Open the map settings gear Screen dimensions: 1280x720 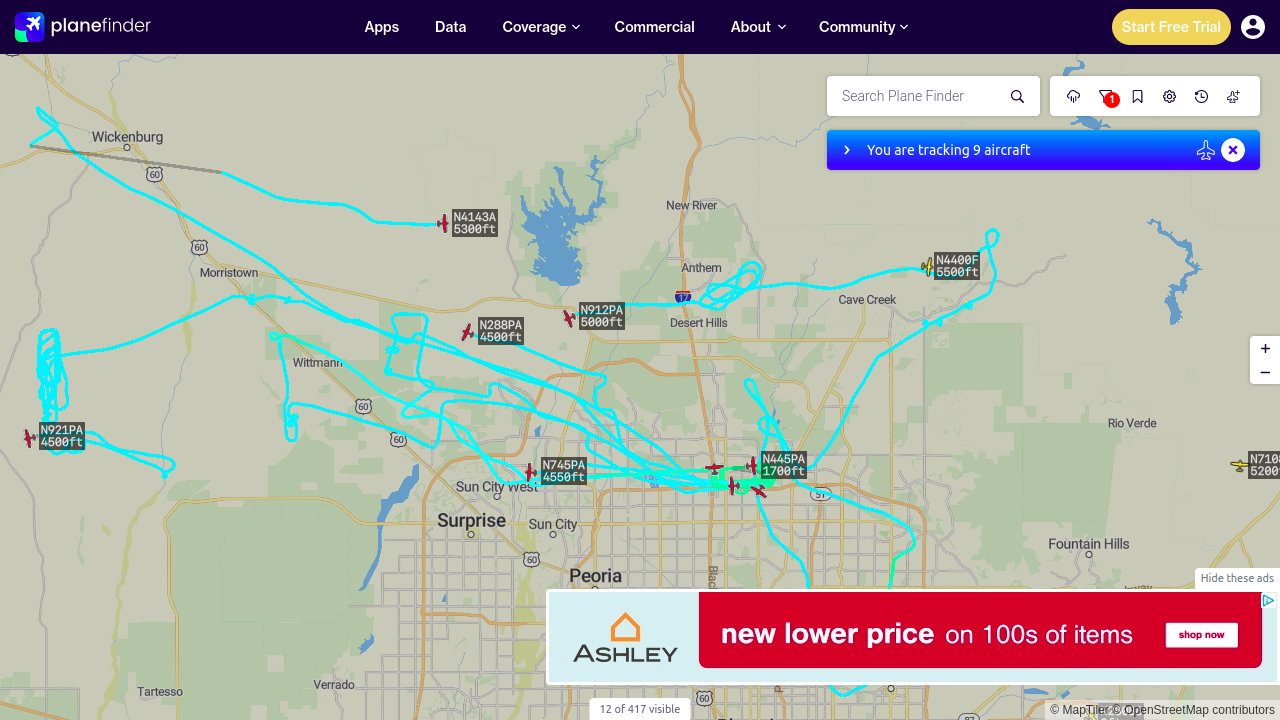pos(1170,96)
